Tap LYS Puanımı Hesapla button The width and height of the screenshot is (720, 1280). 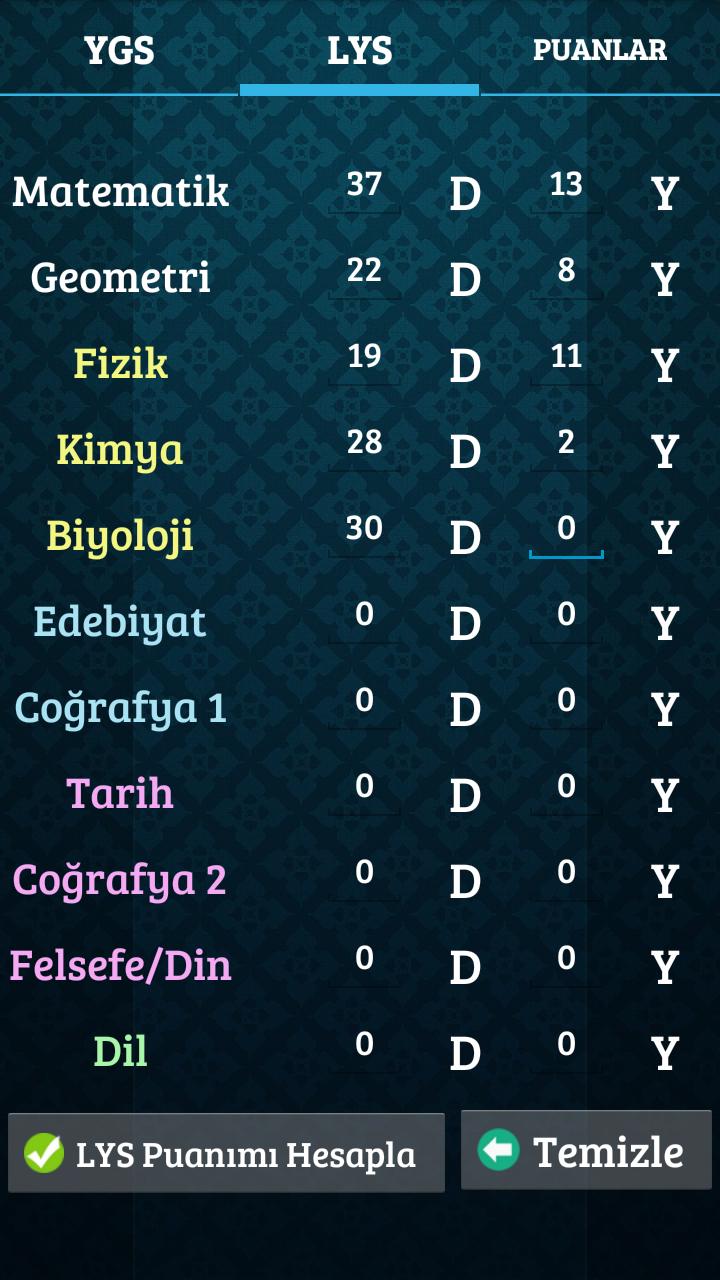pyautogui.click(x=226, y=1153)
